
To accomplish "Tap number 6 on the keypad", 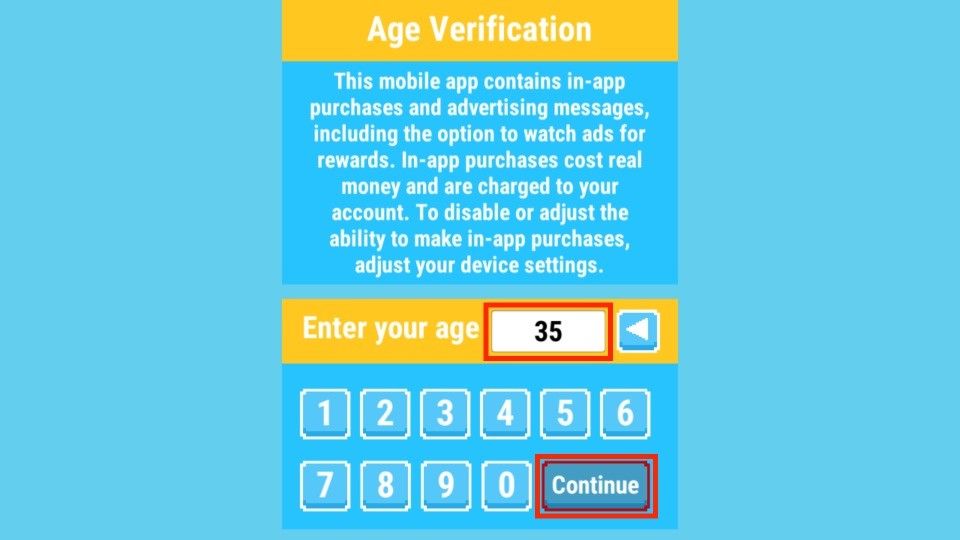I will pyautogui.click(x=625, y=414).
